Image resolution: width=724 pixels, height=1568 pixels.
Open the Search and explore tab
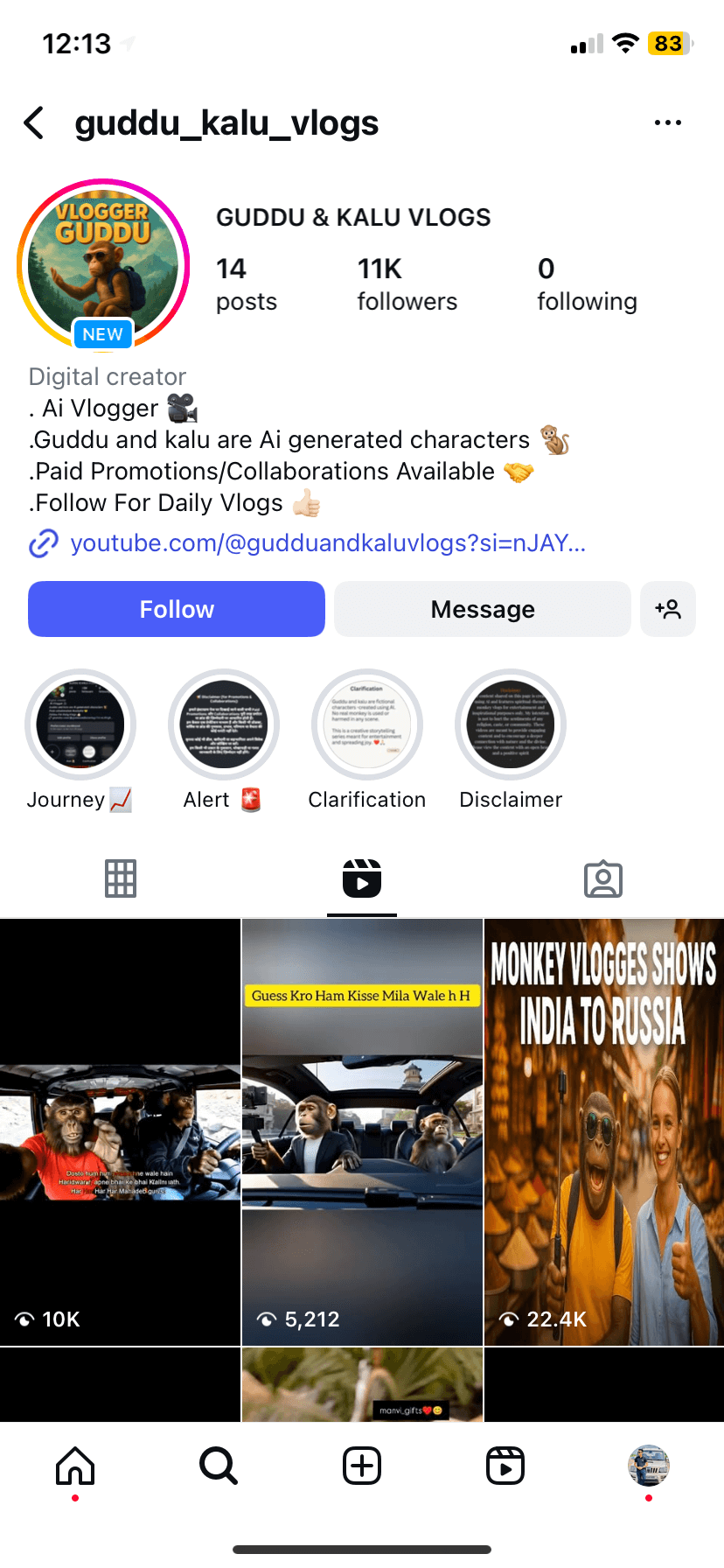219,1466
